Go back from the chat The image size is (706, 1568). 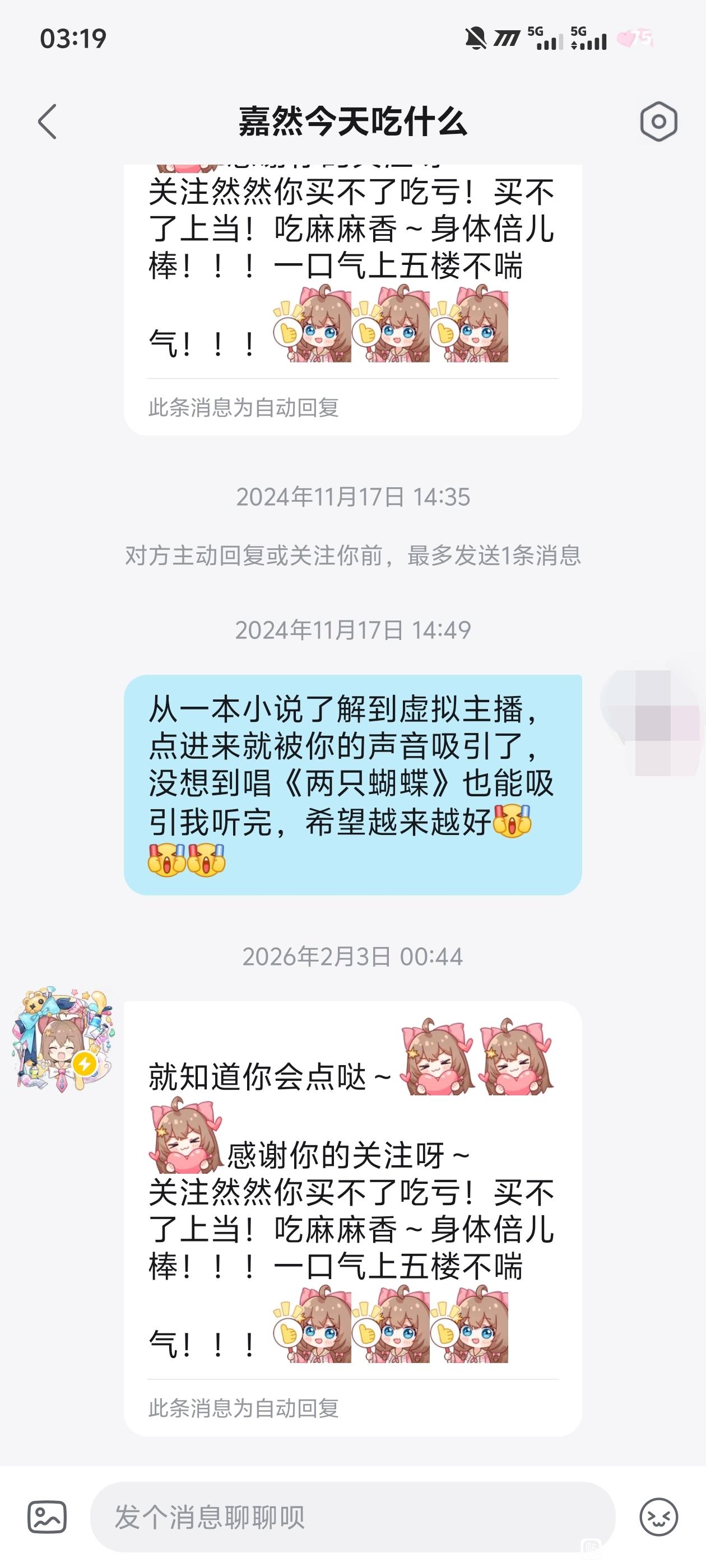pyautogui.click(x=48, y=121)
